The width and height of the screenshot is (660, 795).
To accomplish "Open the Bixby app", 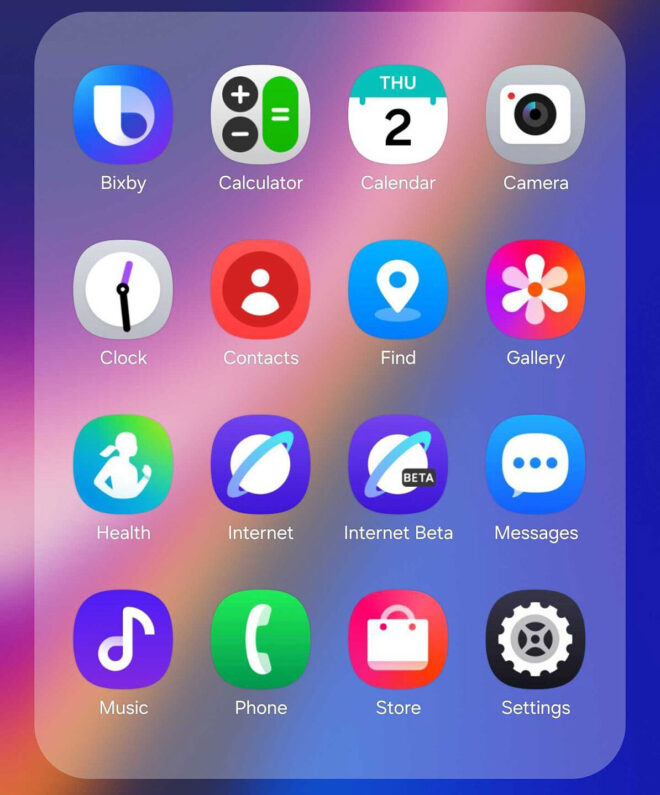I will [123, 115].
